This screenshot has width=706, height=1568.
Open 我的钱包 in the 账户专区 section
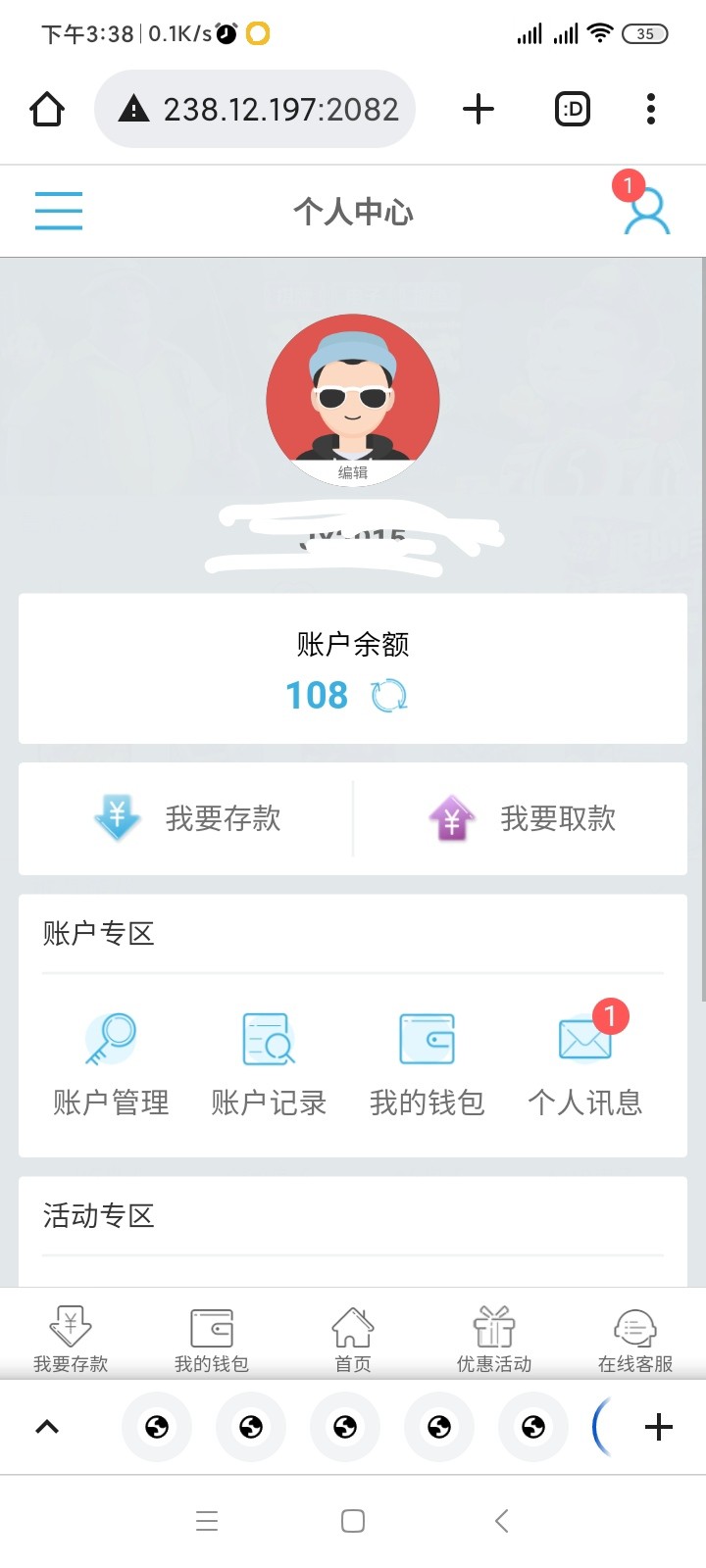pyautogui.click(x=427, y=1065)
